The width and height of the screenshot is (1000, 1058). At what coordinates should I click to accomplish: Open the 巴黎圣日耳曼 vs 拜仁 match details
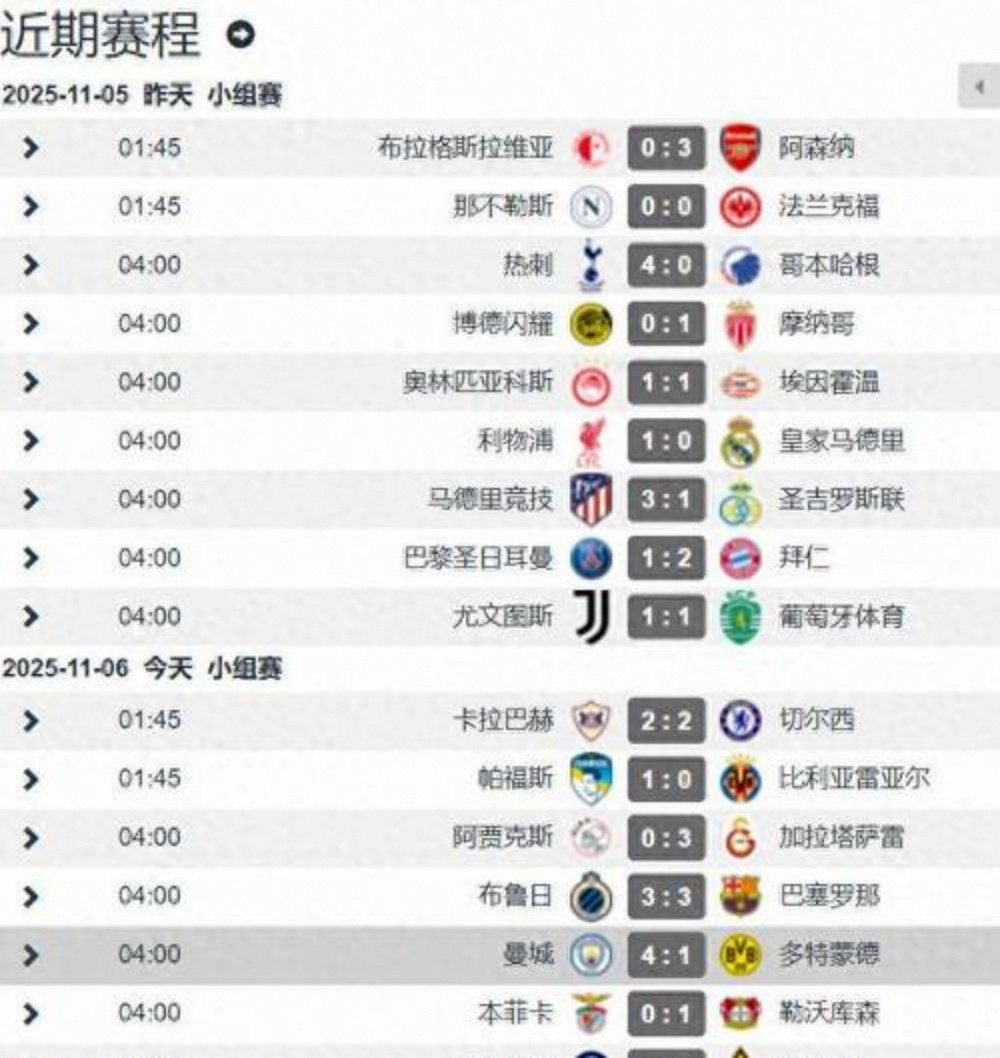pos(32,558)
